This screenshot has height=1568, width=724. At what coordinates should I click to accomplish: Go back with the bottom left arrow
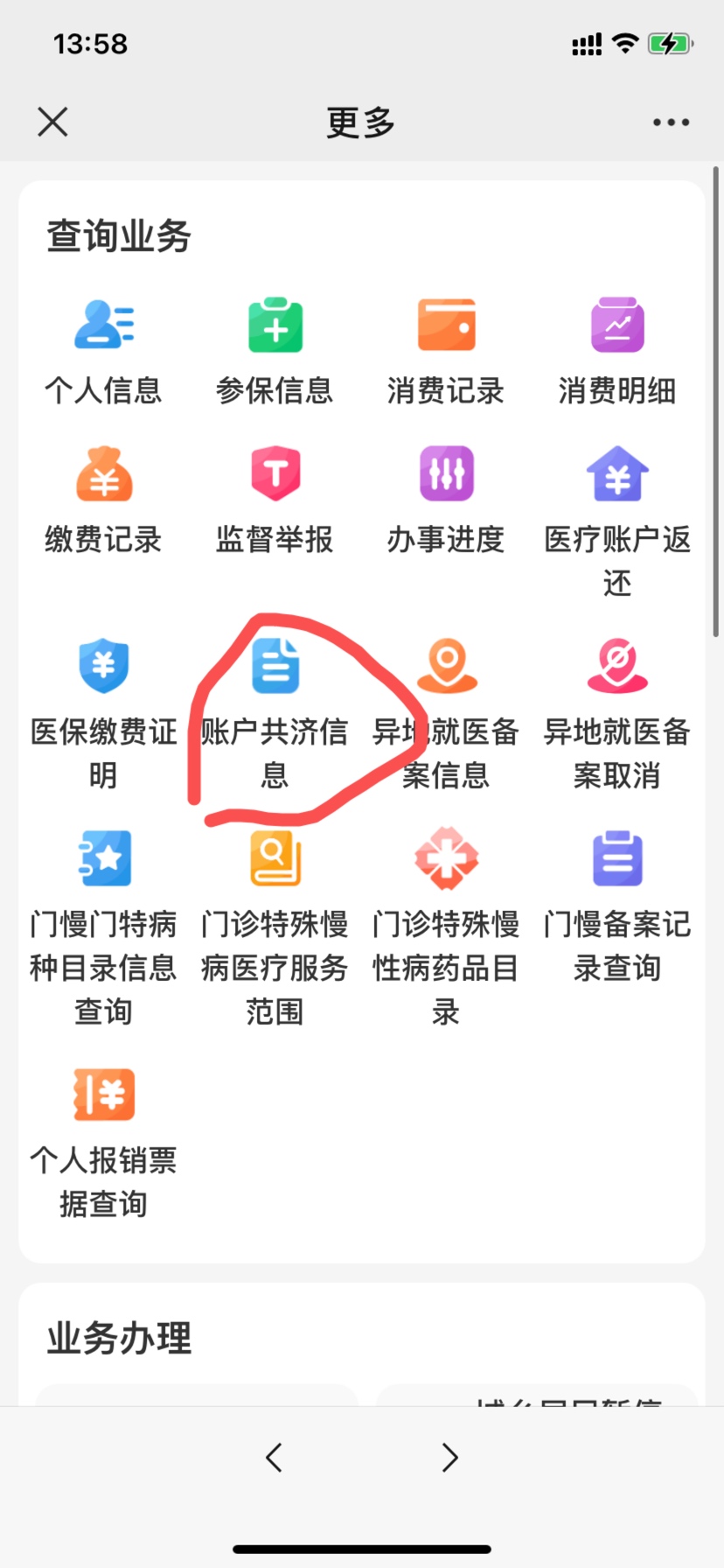274,1457
